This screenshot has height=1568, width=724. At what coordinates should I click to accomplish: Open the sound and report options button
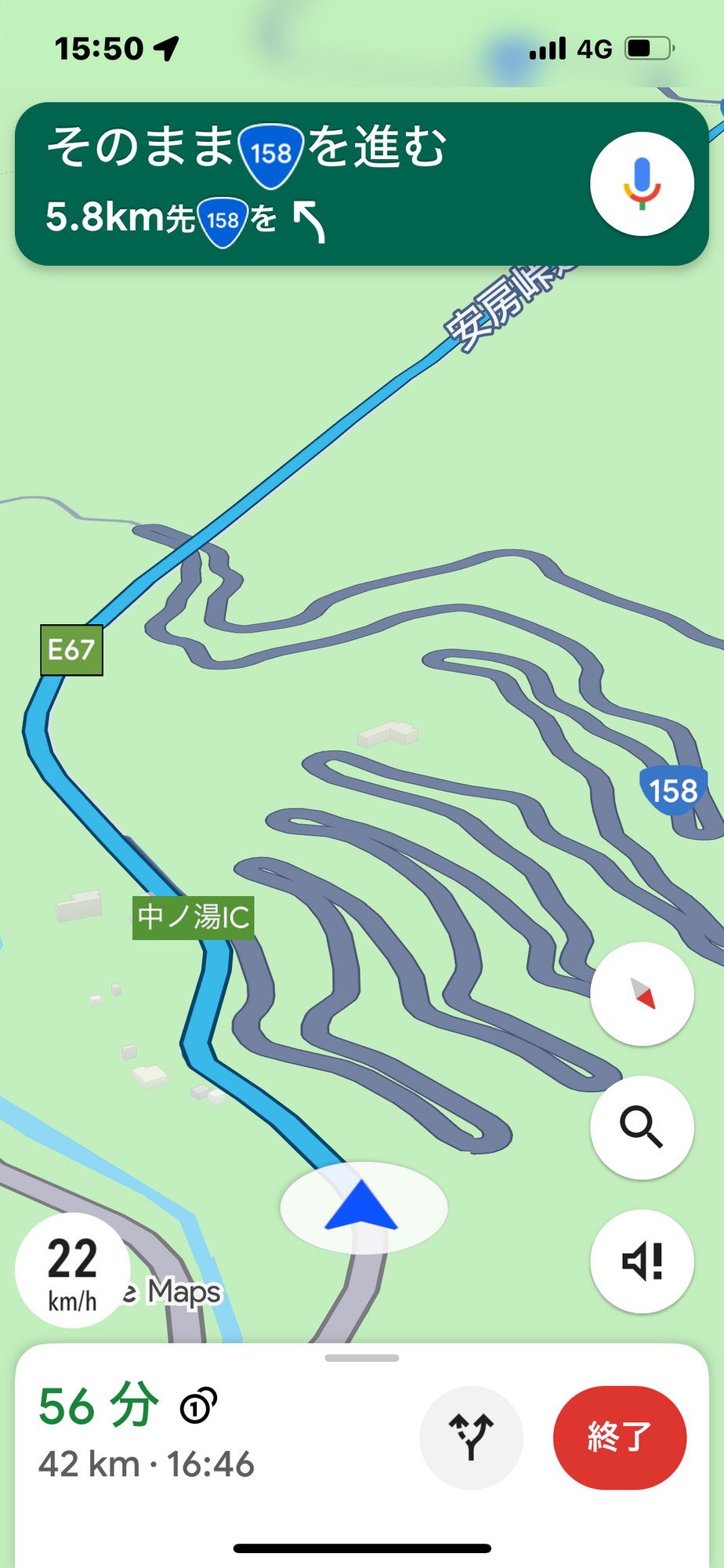pyautogui.click(x=642, y=1261)
